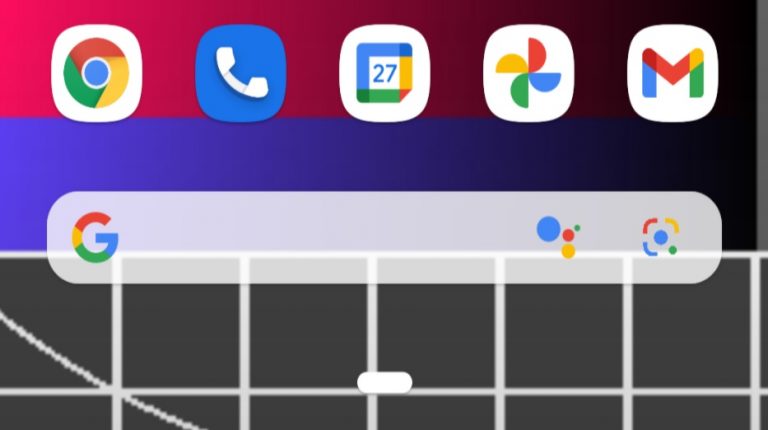
Task: Tap the home navigation pill
Action: 384,382
